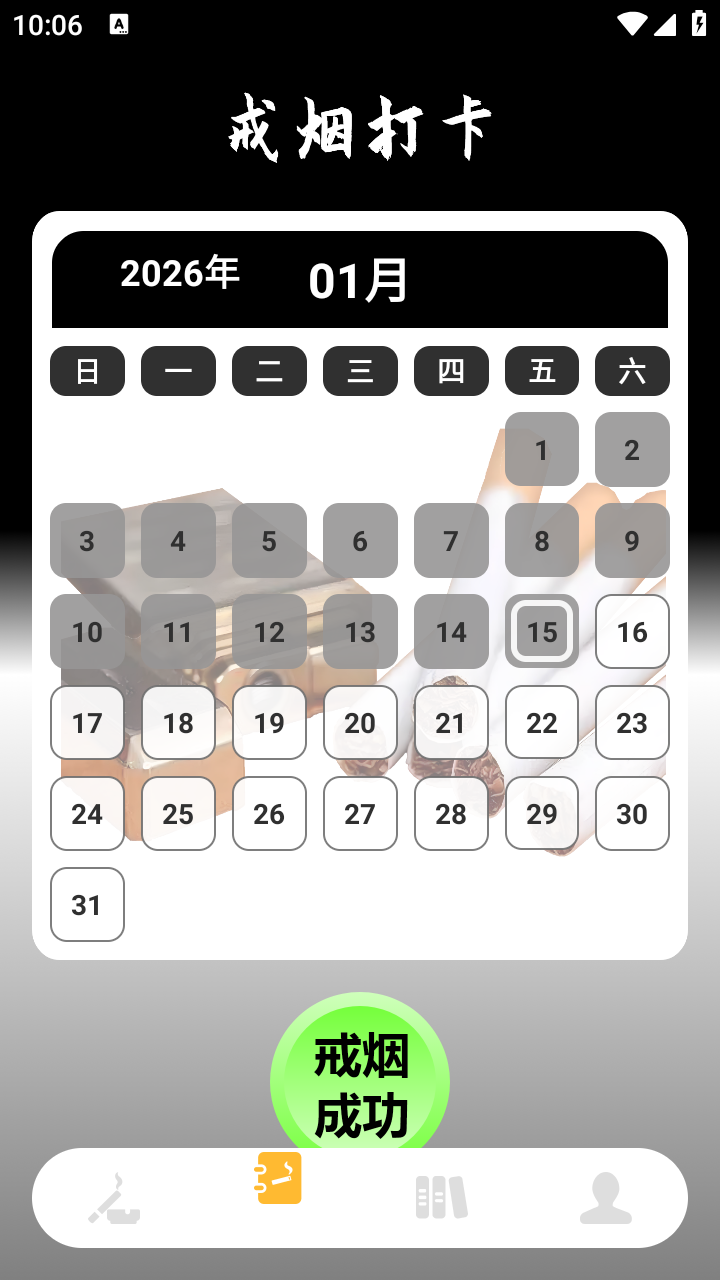Select today's date 15 on calendar
Viewport: 720px width, 1280px height.
pyautogui.click(x=542, y=631)
